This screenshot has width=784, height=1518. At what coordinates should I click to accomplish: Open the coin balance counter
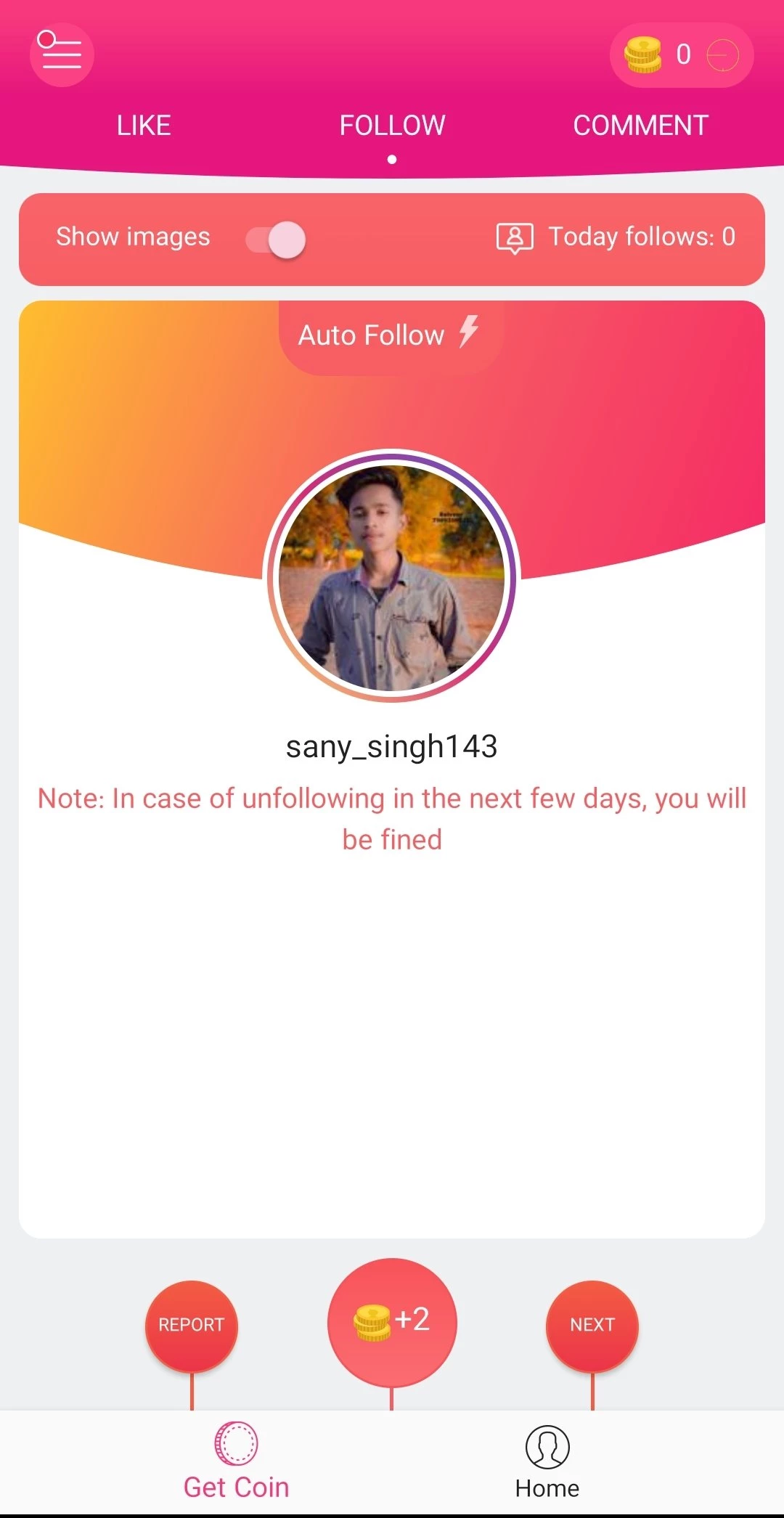click(681, 55)
